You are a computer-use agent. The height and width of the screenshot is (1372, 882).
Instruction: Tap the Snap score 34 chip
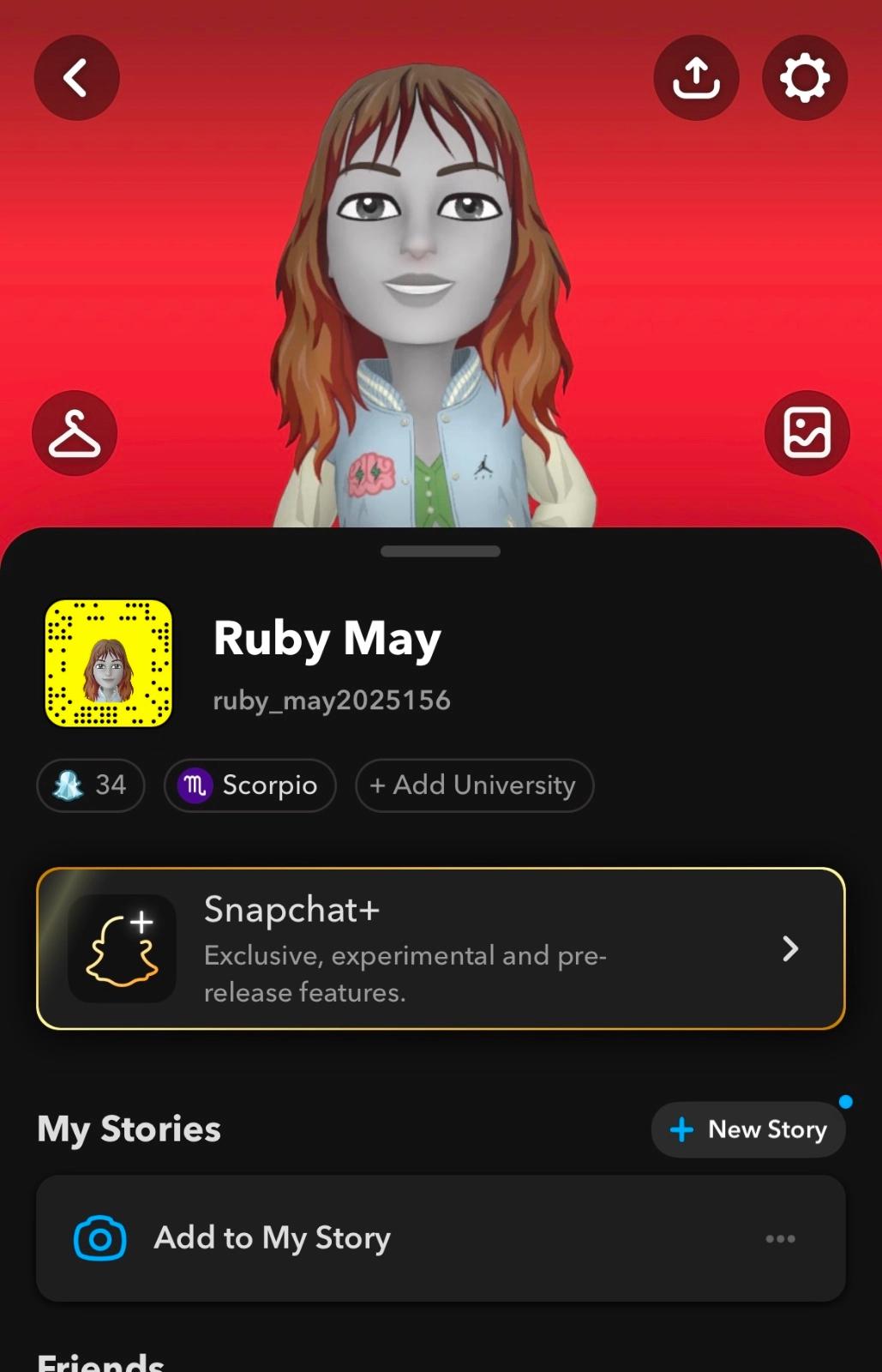tap(91, 785)
